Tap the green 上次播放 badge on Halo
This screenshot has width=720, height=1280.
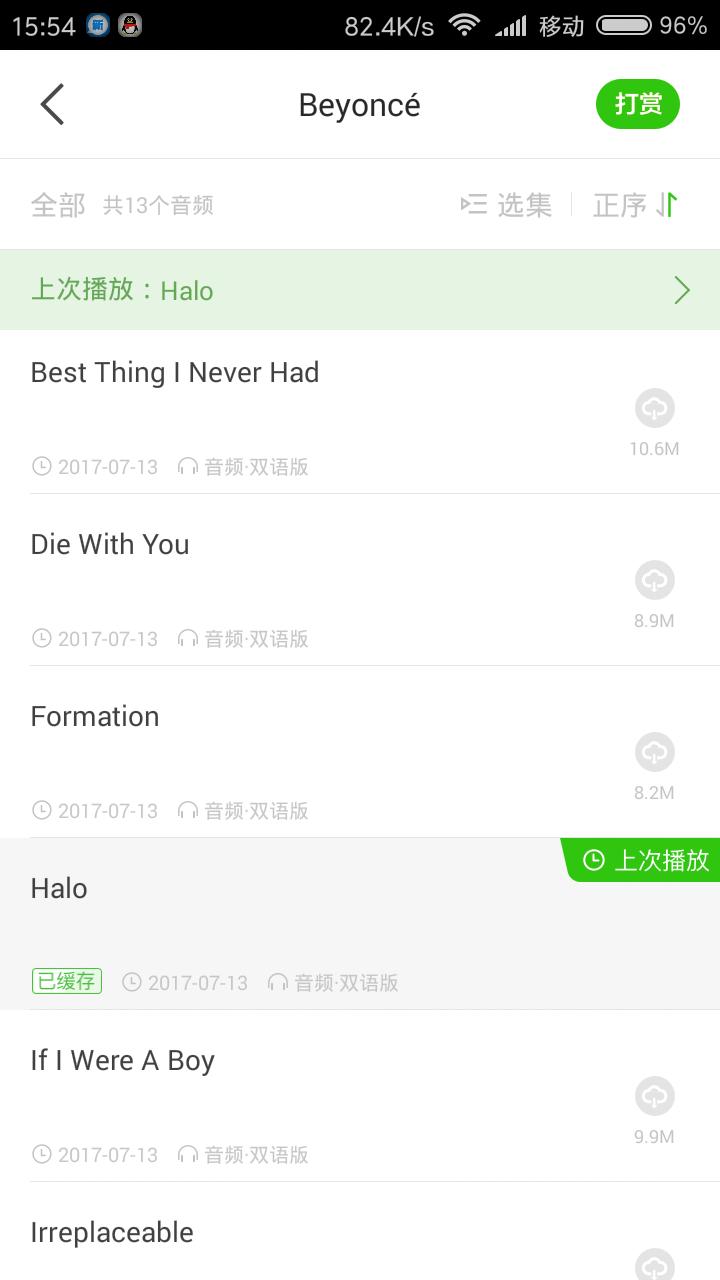pos(645,859)
